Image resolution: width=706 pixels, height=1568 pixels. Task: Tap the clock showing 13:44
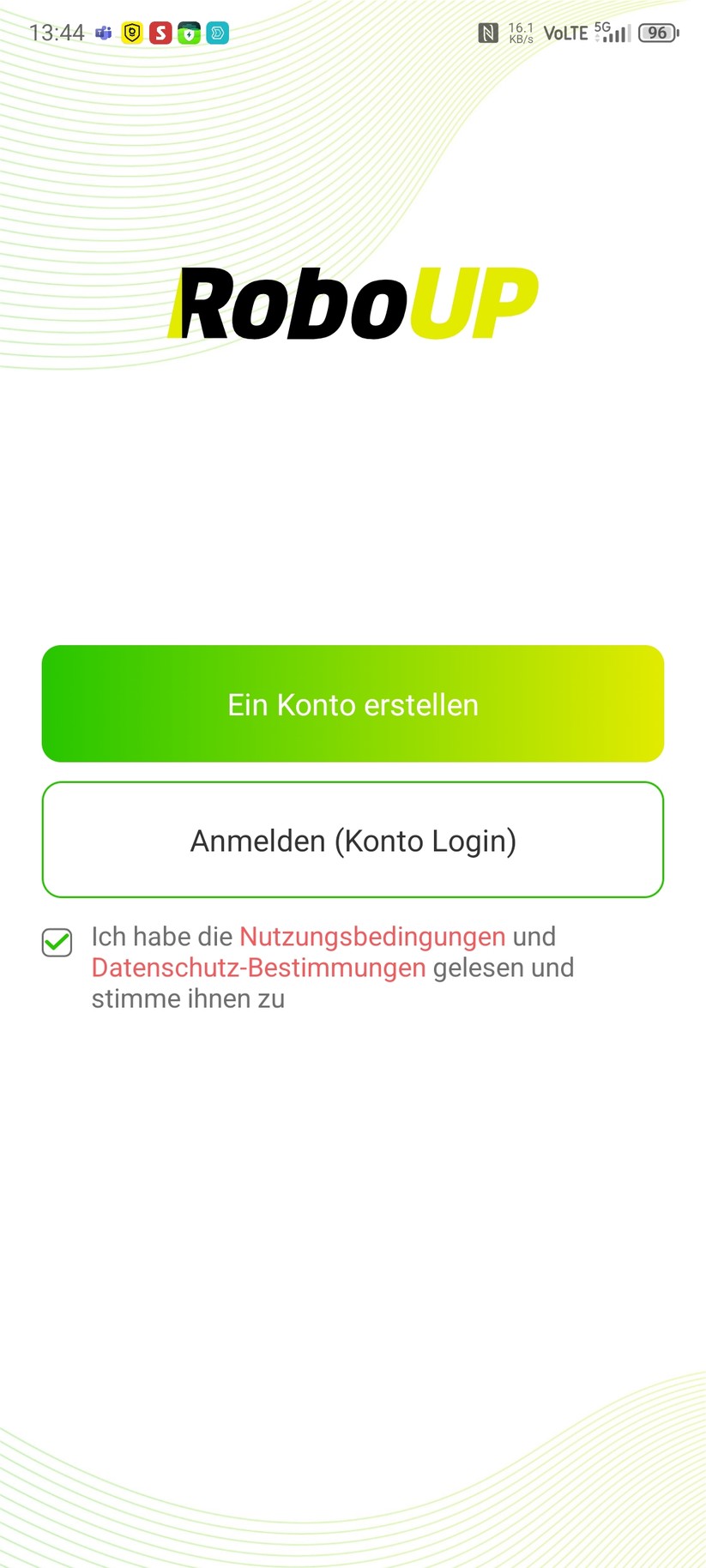tap(57, 33)
